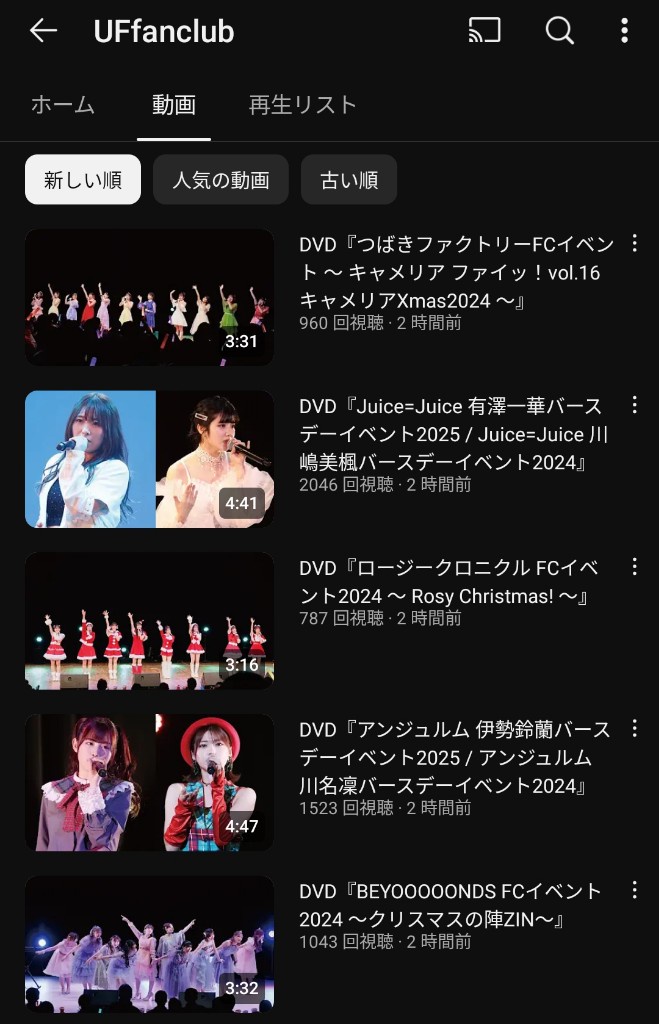The image size is (659, 1024).
Task: Play the アンジュルム 伊勢鈴蘭 birthday event video
Action: pos(149,783)
